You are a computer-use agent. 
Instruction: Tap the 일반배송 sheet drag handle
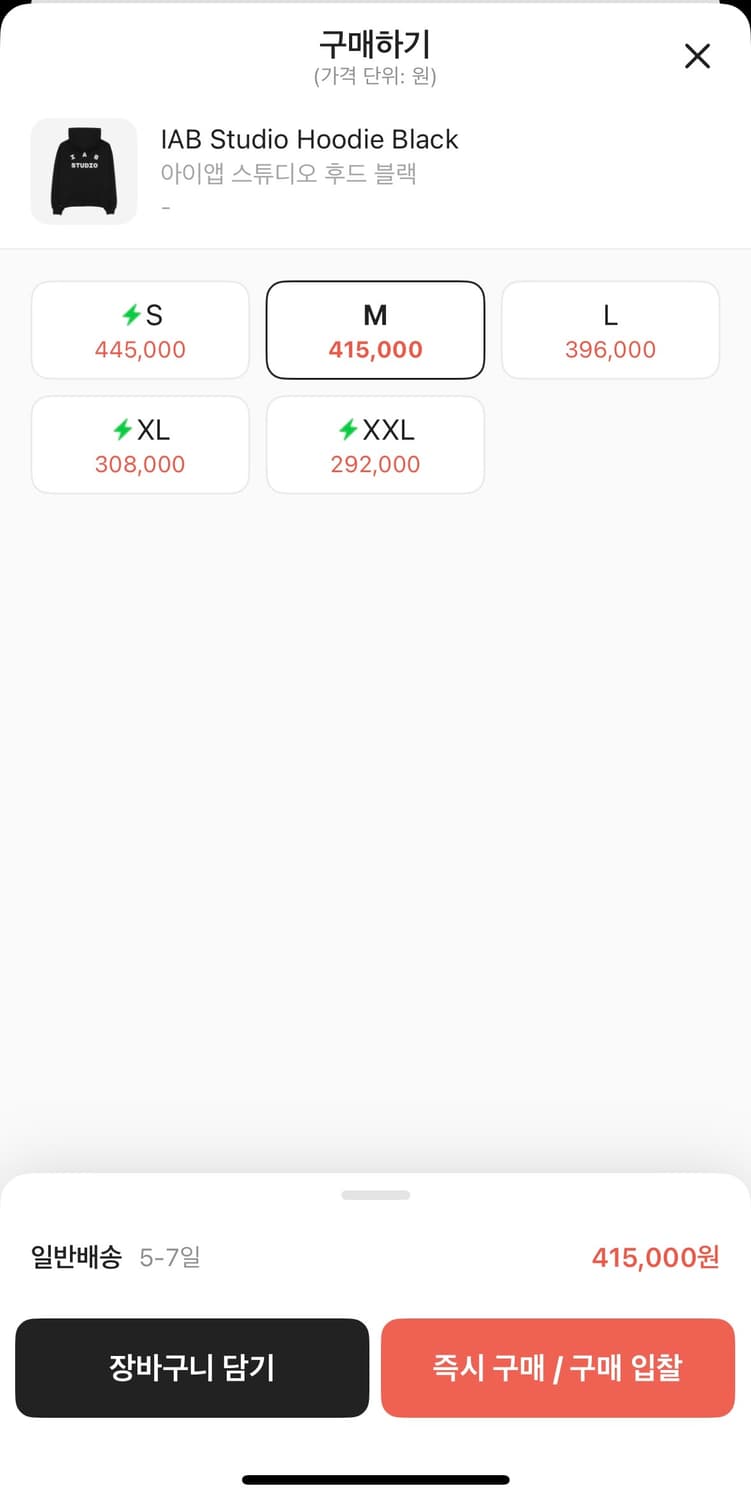coord(376,1195)
